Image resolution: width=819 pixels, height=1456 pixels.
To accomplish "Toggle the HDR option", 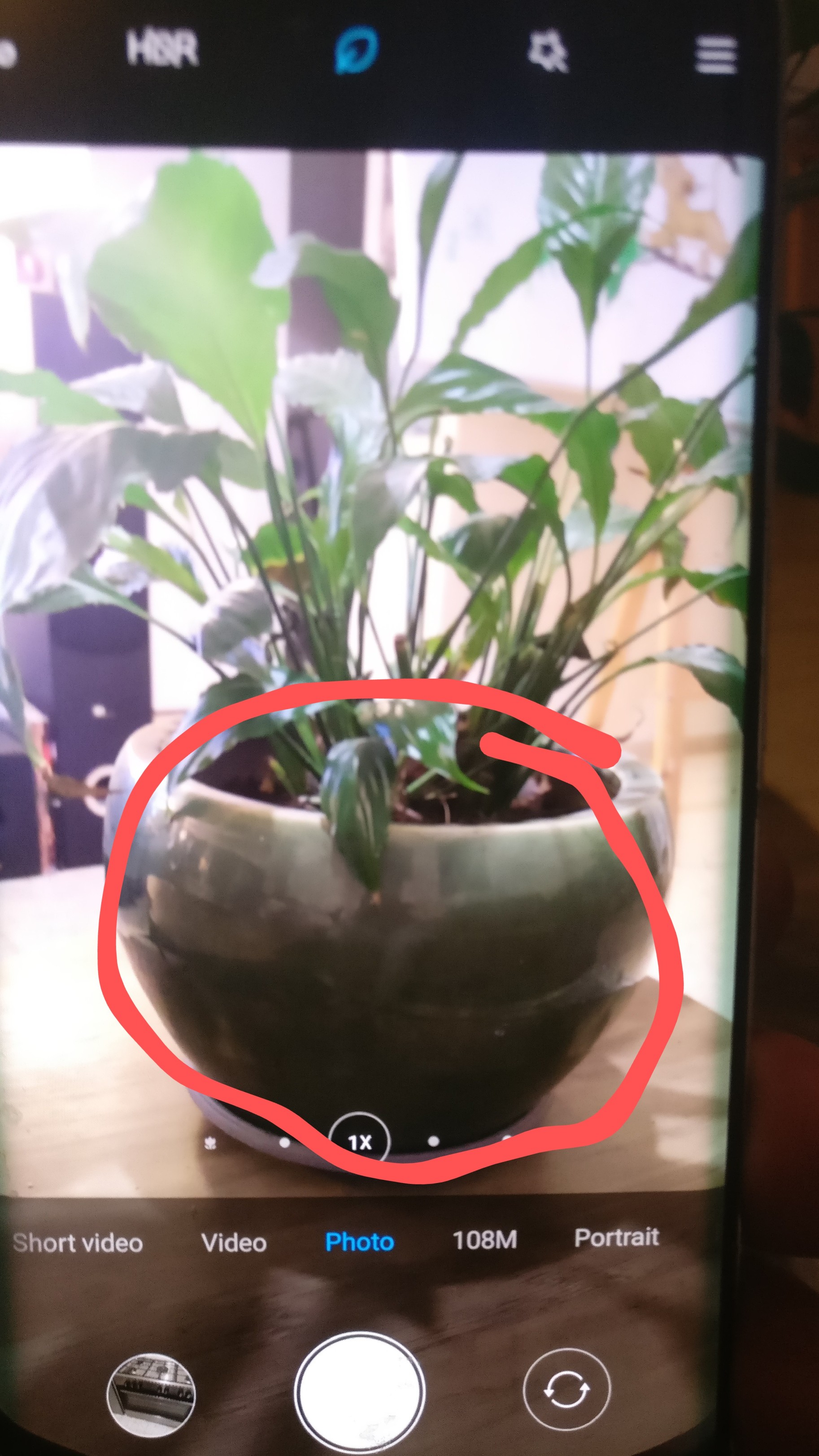I will point(162,49).
